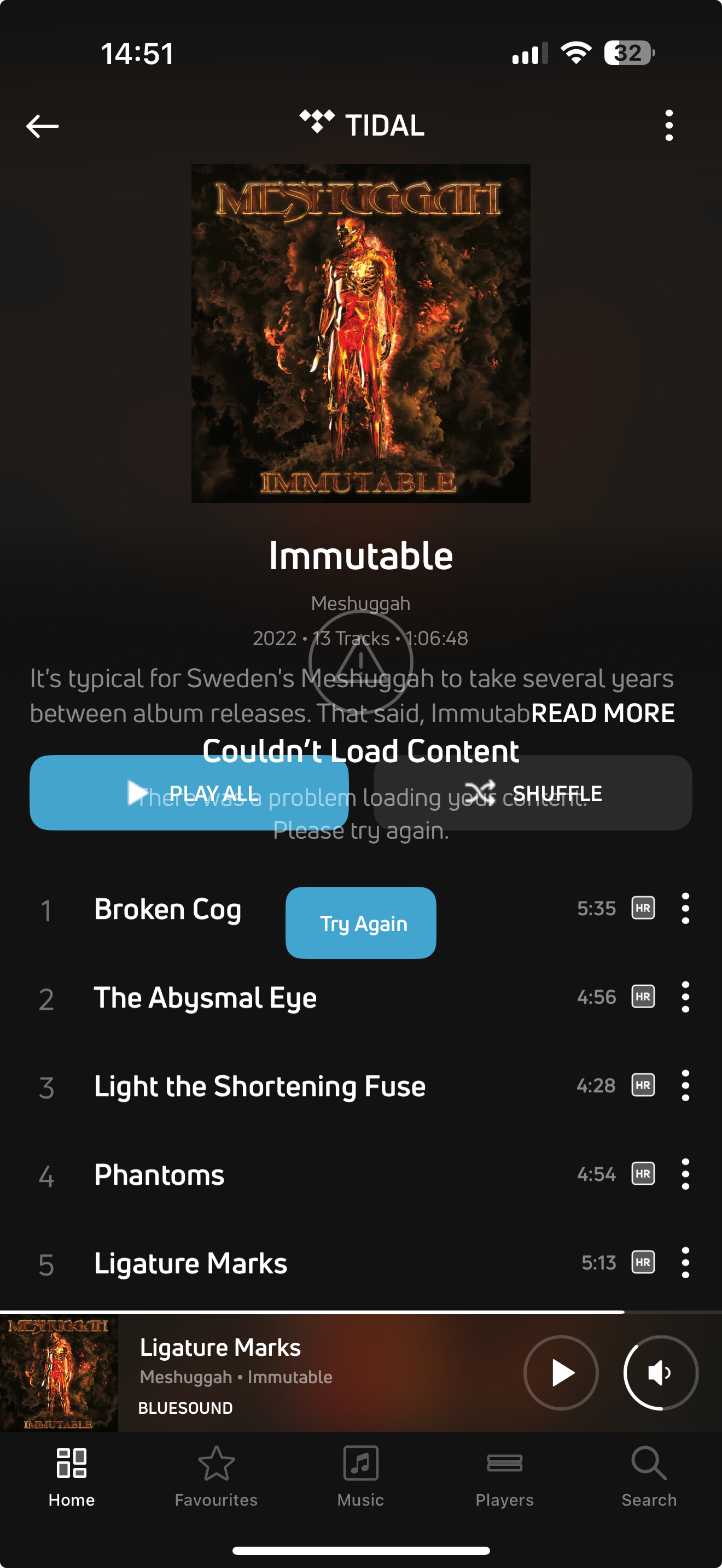This screenshot has height=1568, width=722.
Task: Open the volume control in the mini player
Action: (661, 1373)
